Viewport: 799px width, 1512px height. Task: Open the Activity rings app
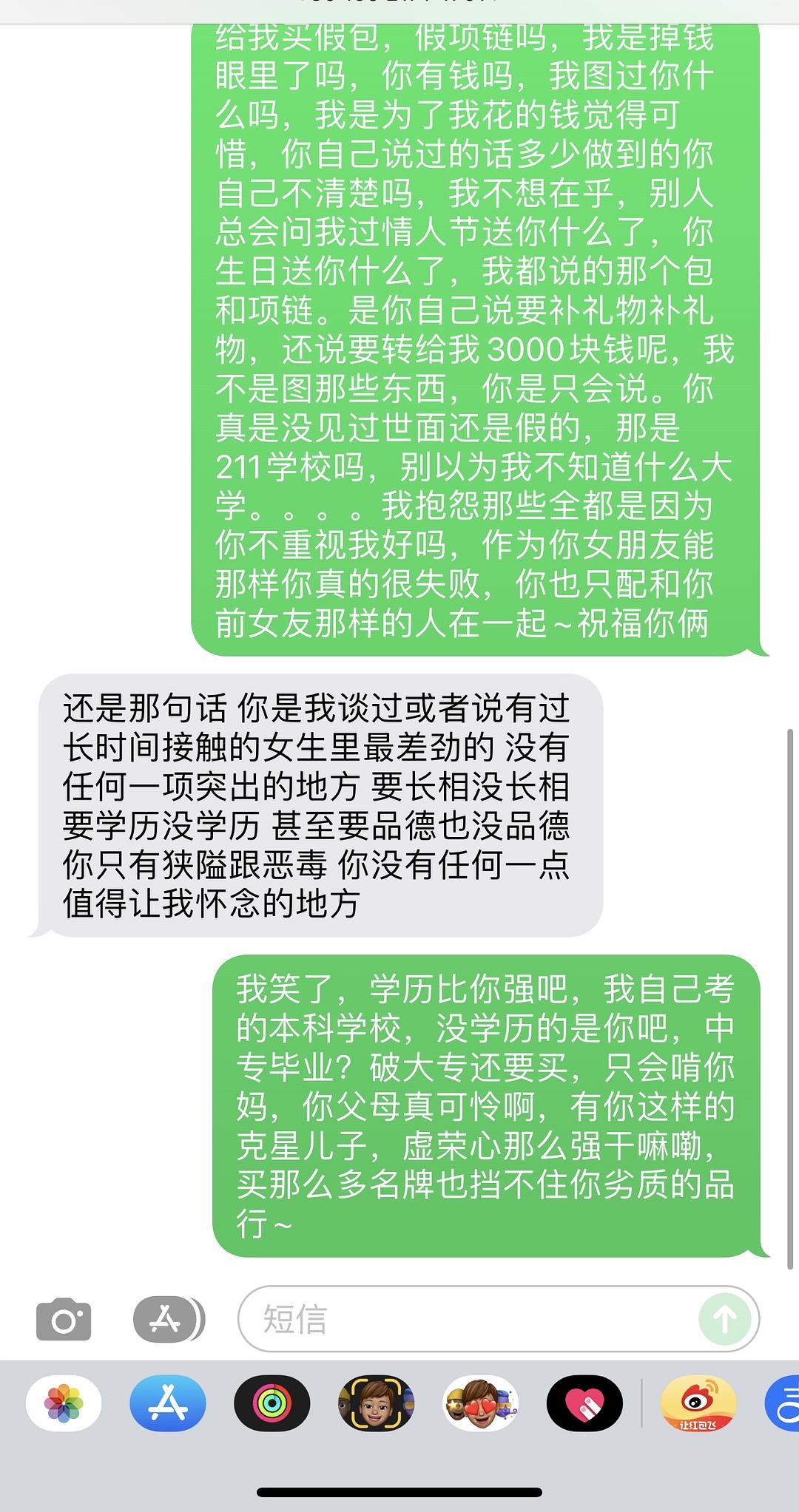pos(272,1403)
